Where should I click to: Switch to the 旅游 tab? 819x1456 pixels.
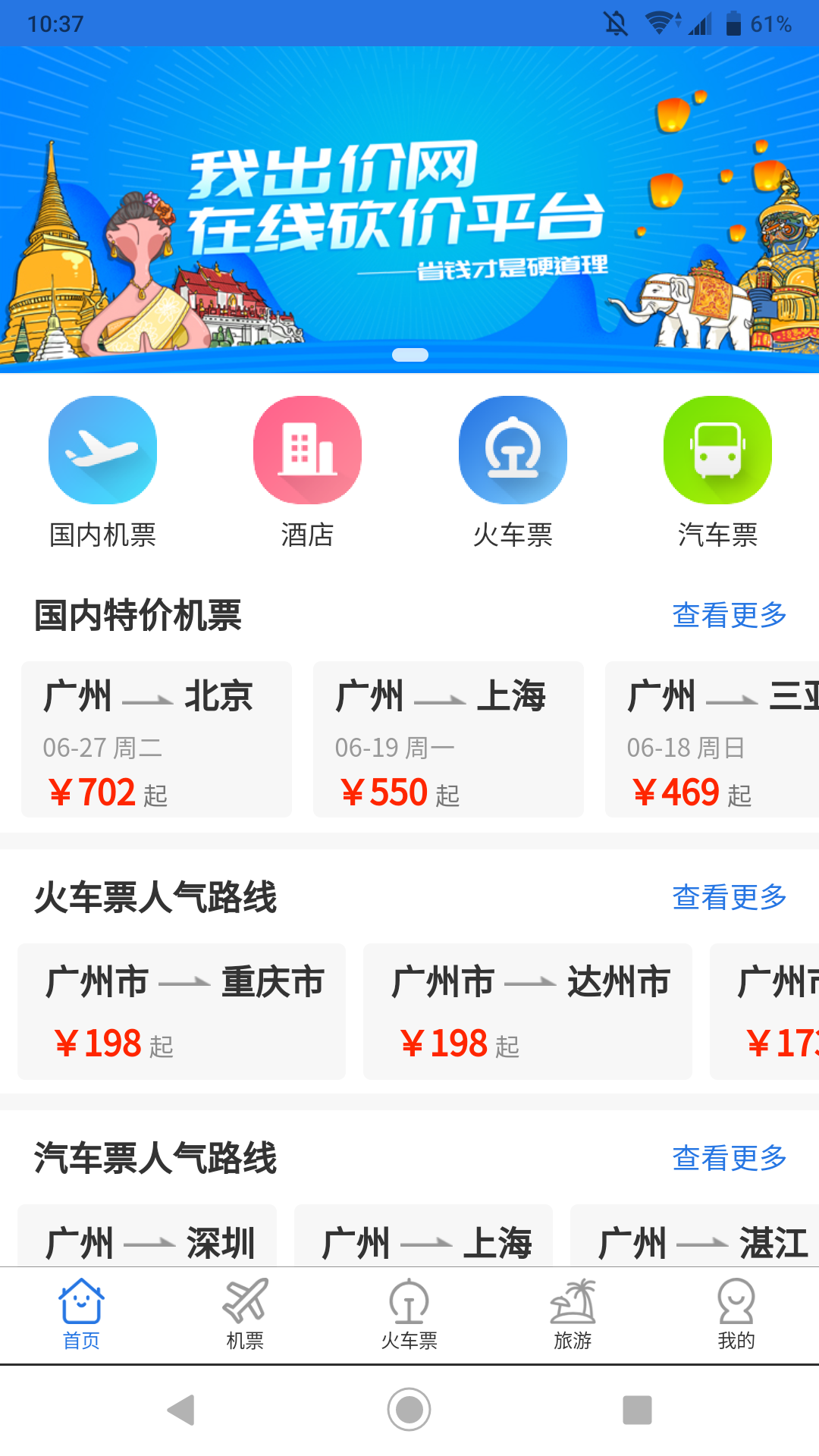click(573, 1315)
